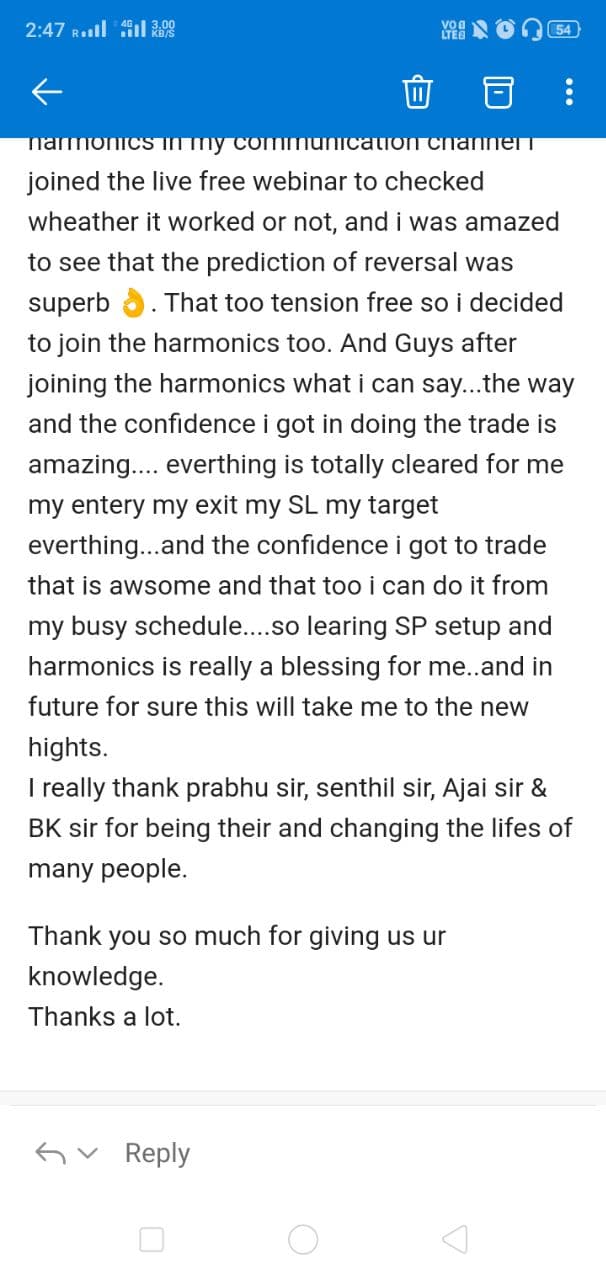This screenshot has width=606, height=1280.
Task: Tap the system back button
Action: [454, 1240]
